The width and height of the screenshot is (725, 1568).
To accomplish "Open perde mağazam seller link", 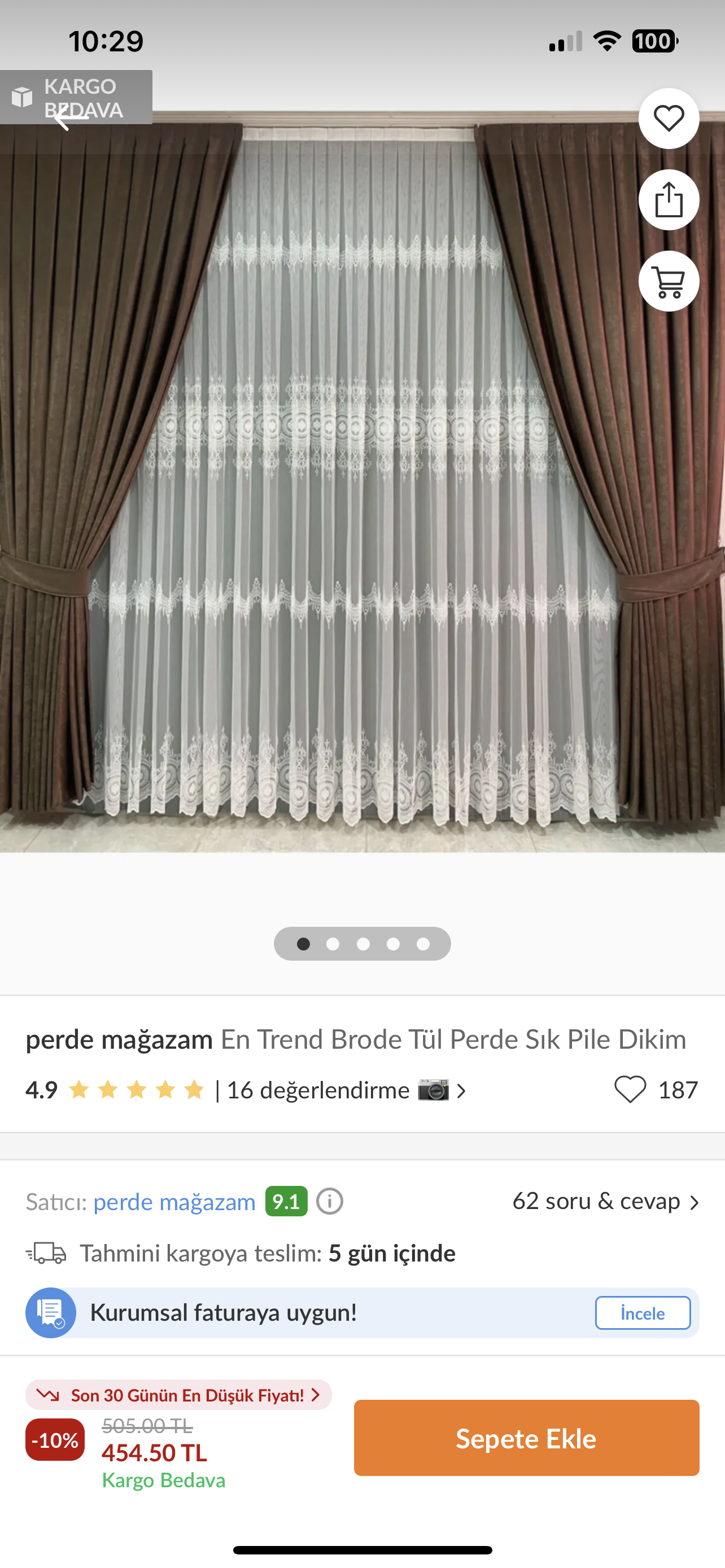I will (x=174, y=1202).
